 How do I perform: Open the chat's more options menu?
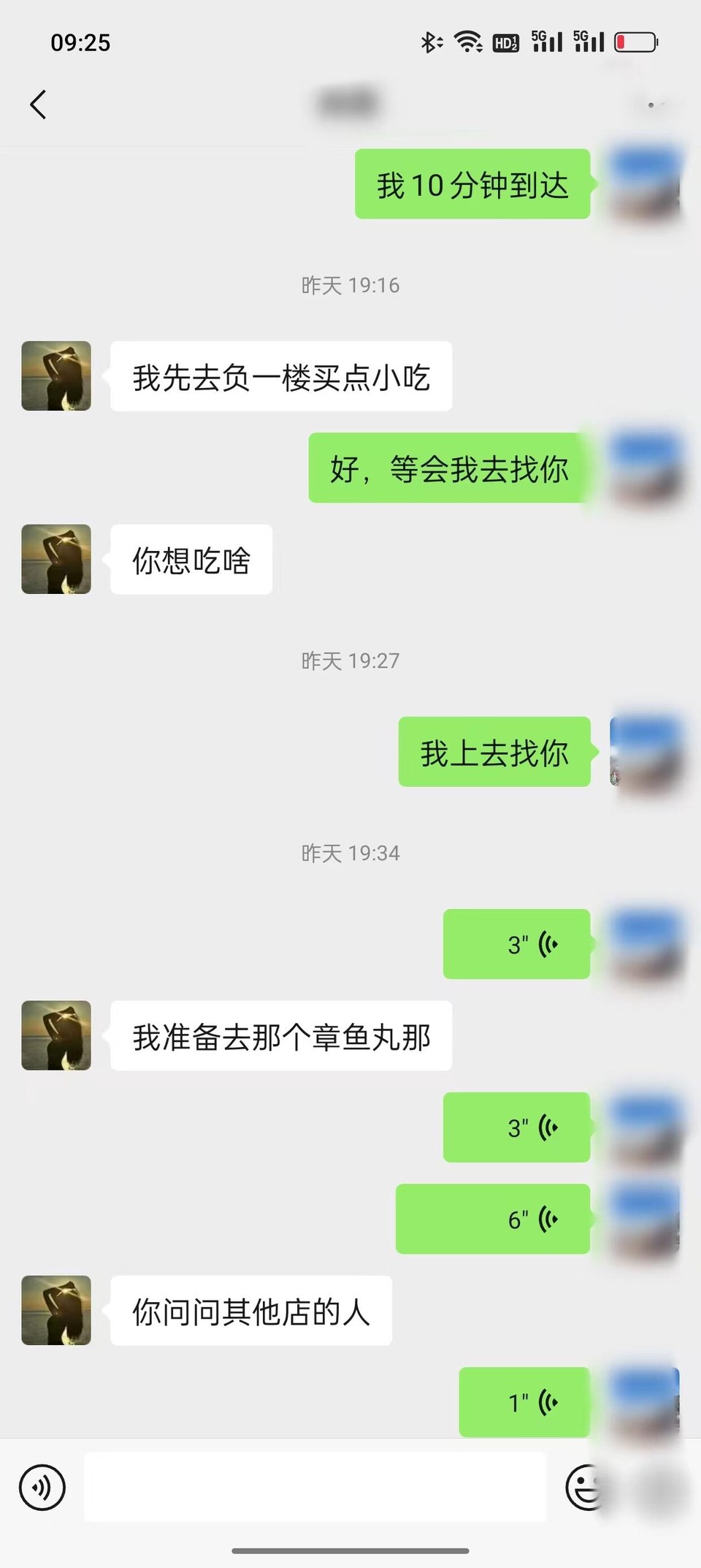click(655, 105)
